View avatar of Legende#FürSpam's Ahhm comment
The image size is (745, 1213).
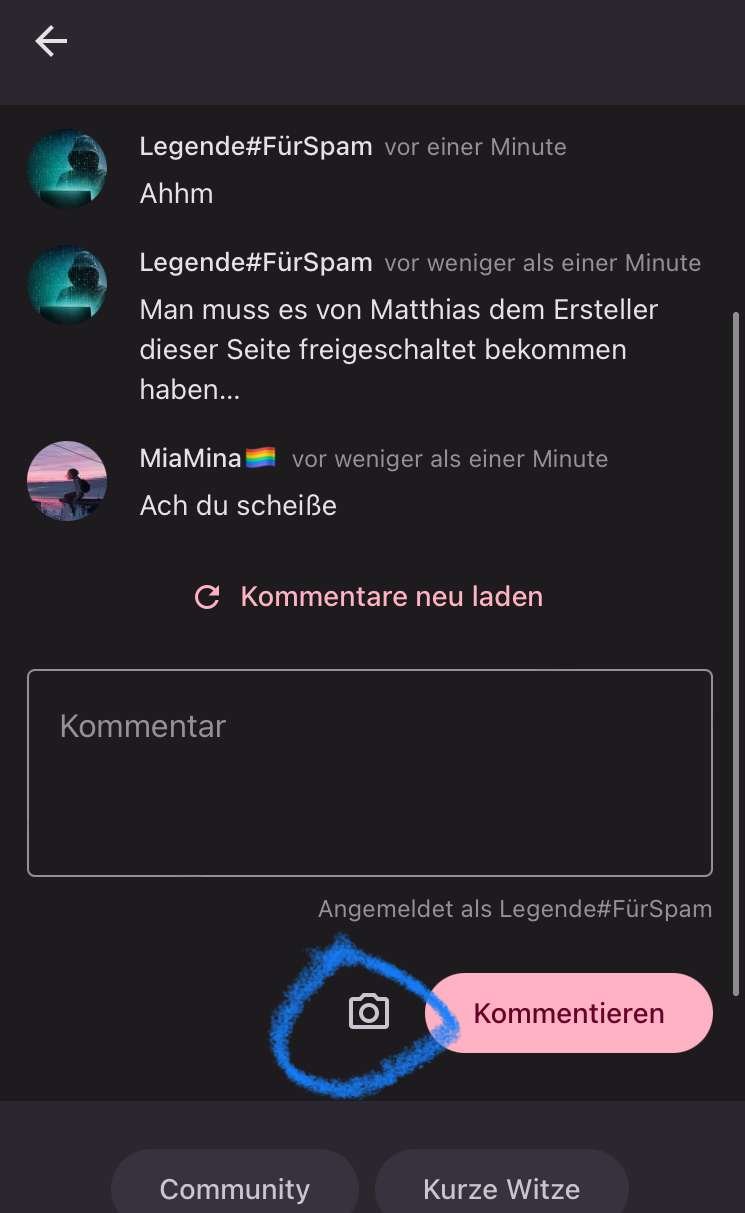(67, 168)
